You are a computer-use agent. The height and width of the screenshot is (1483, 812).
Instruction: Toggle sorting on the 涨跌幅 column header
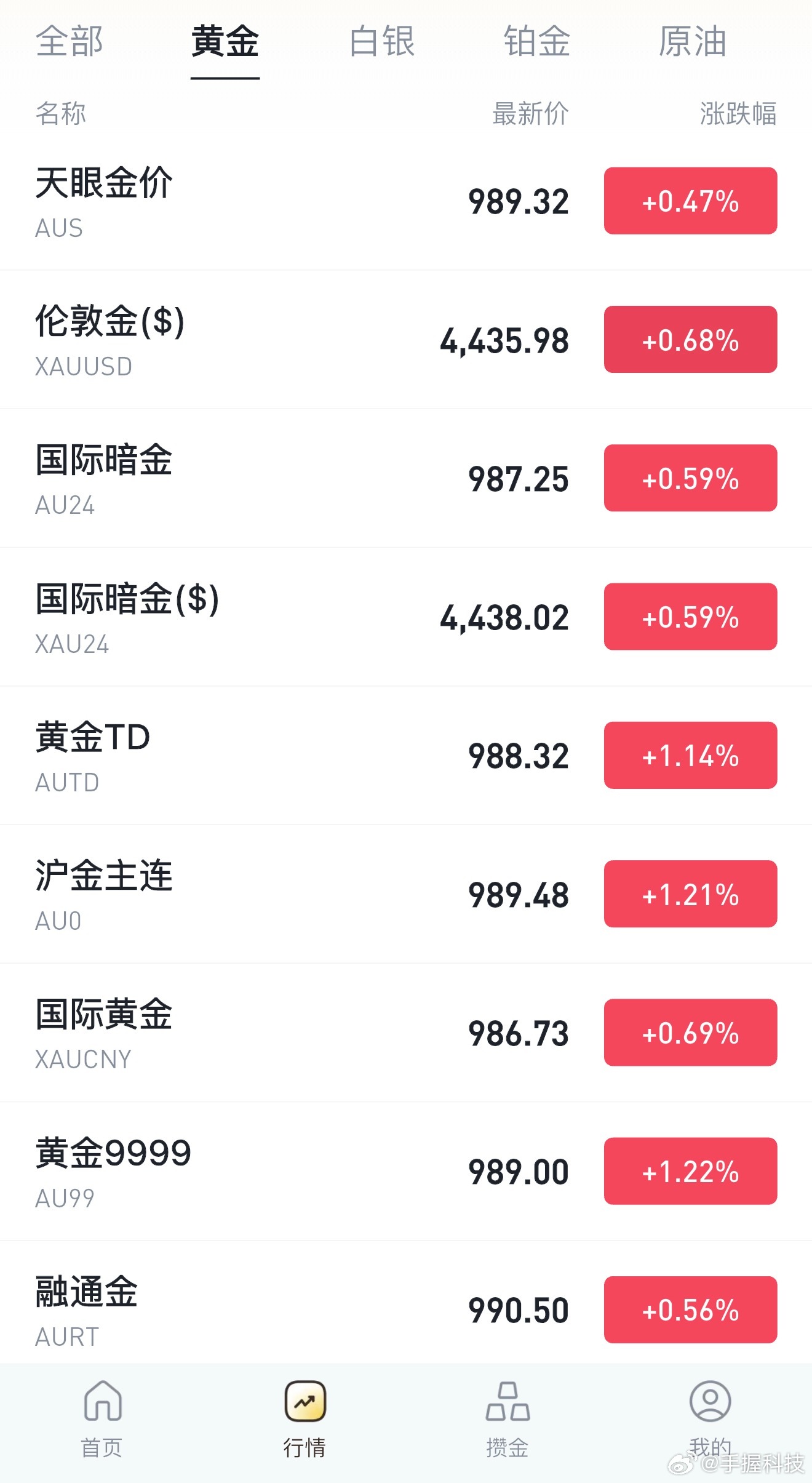(x=739, y=113)
